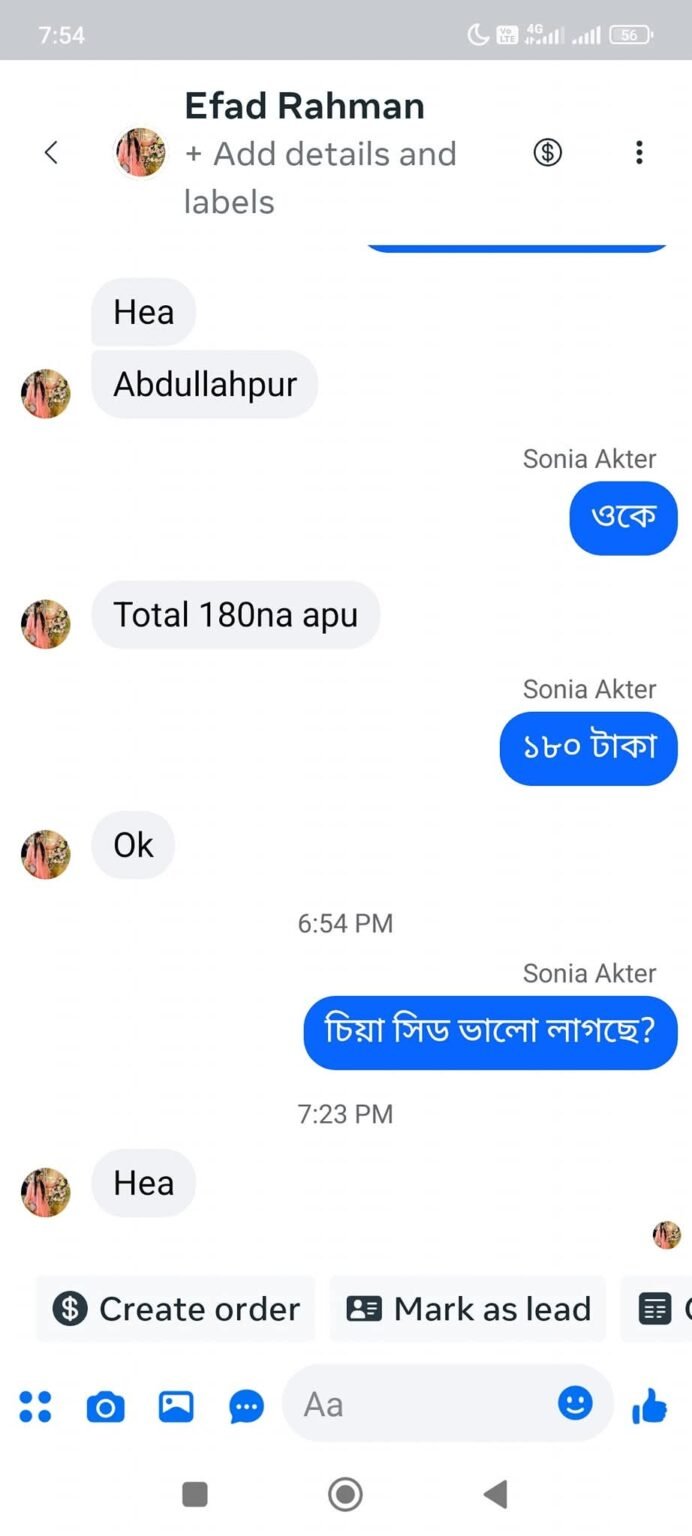Open the camera to take a photo
This screenshot has width=692, height=1536.
105,1407
